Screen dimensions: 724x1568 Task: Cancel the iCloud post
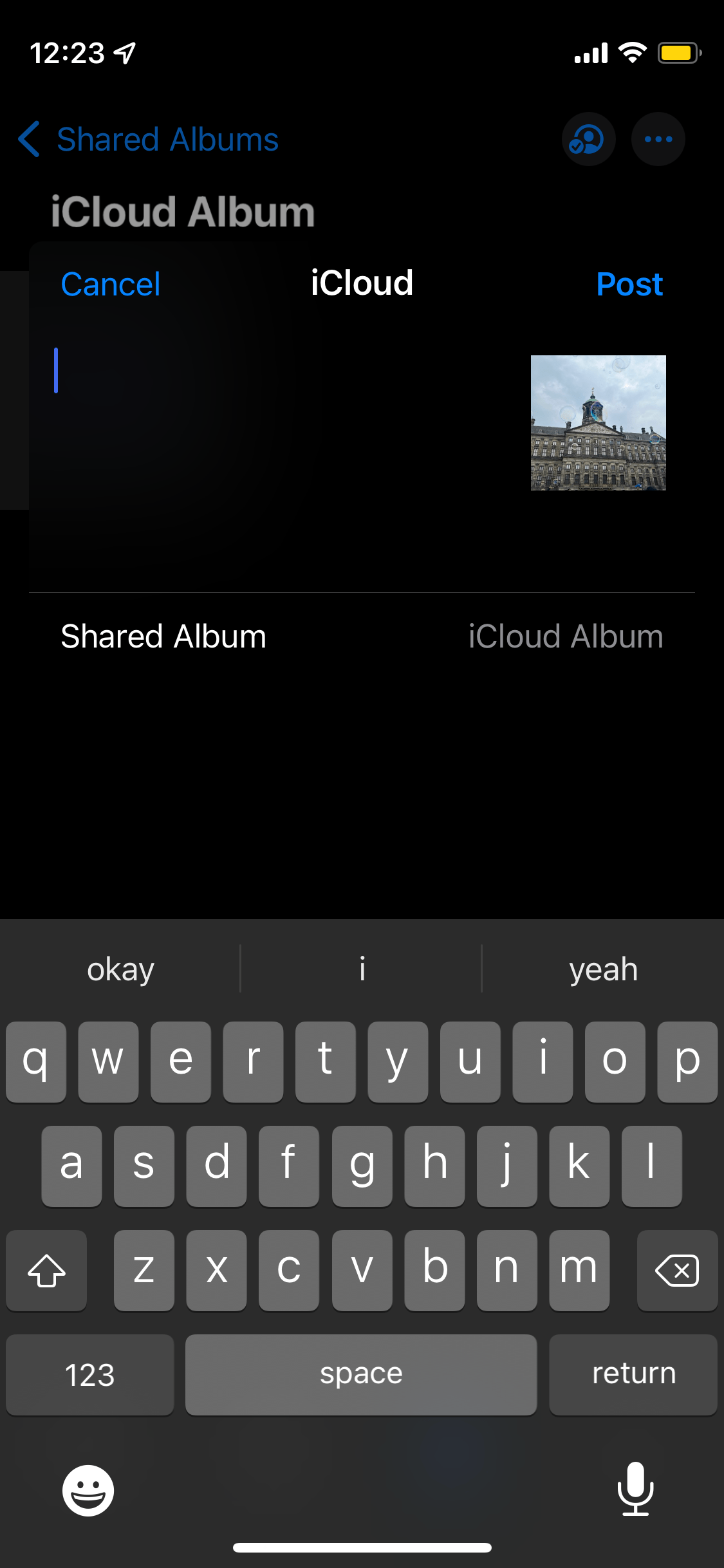coord(110,285)
